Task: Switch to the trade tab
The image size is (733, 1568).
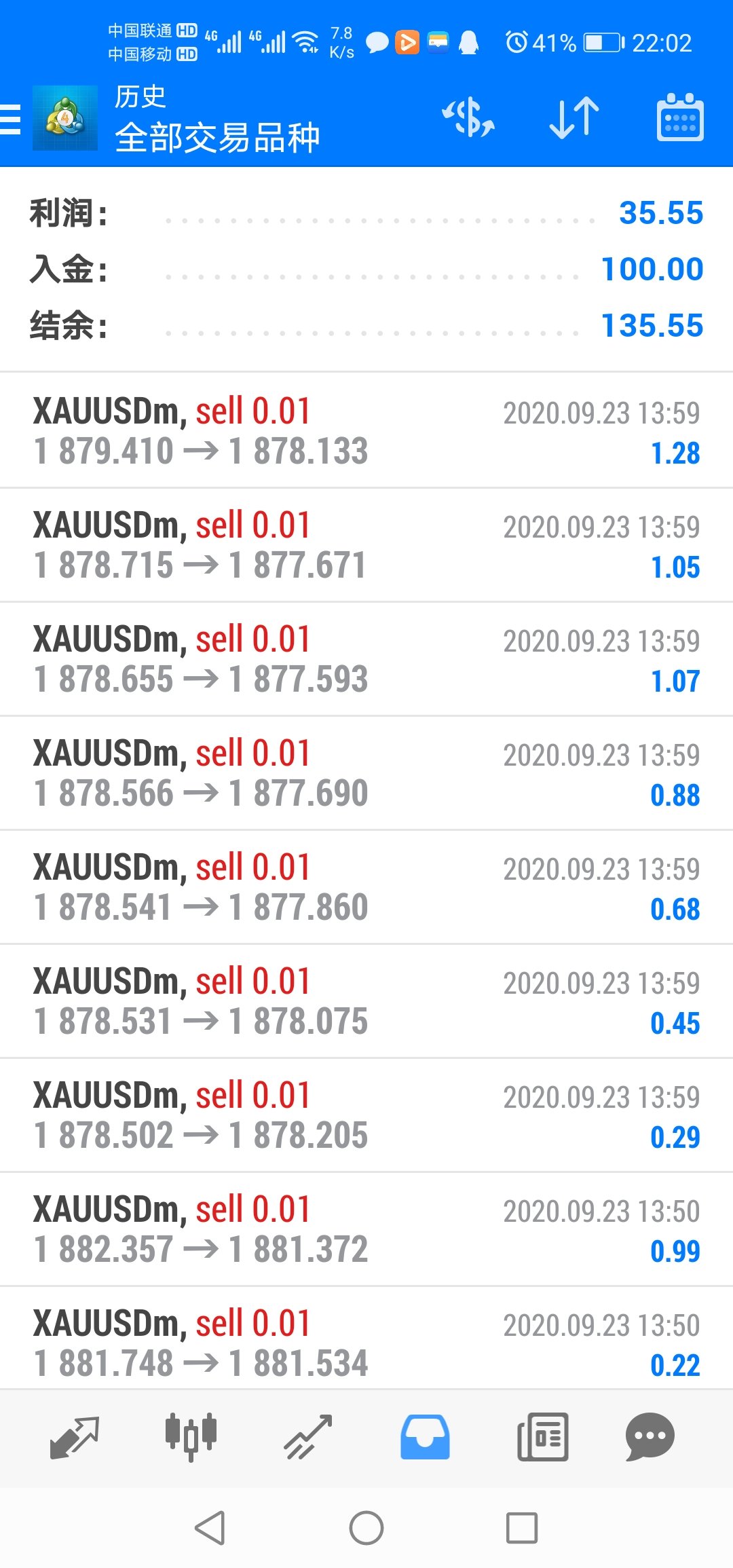Action: point(308,1437)
